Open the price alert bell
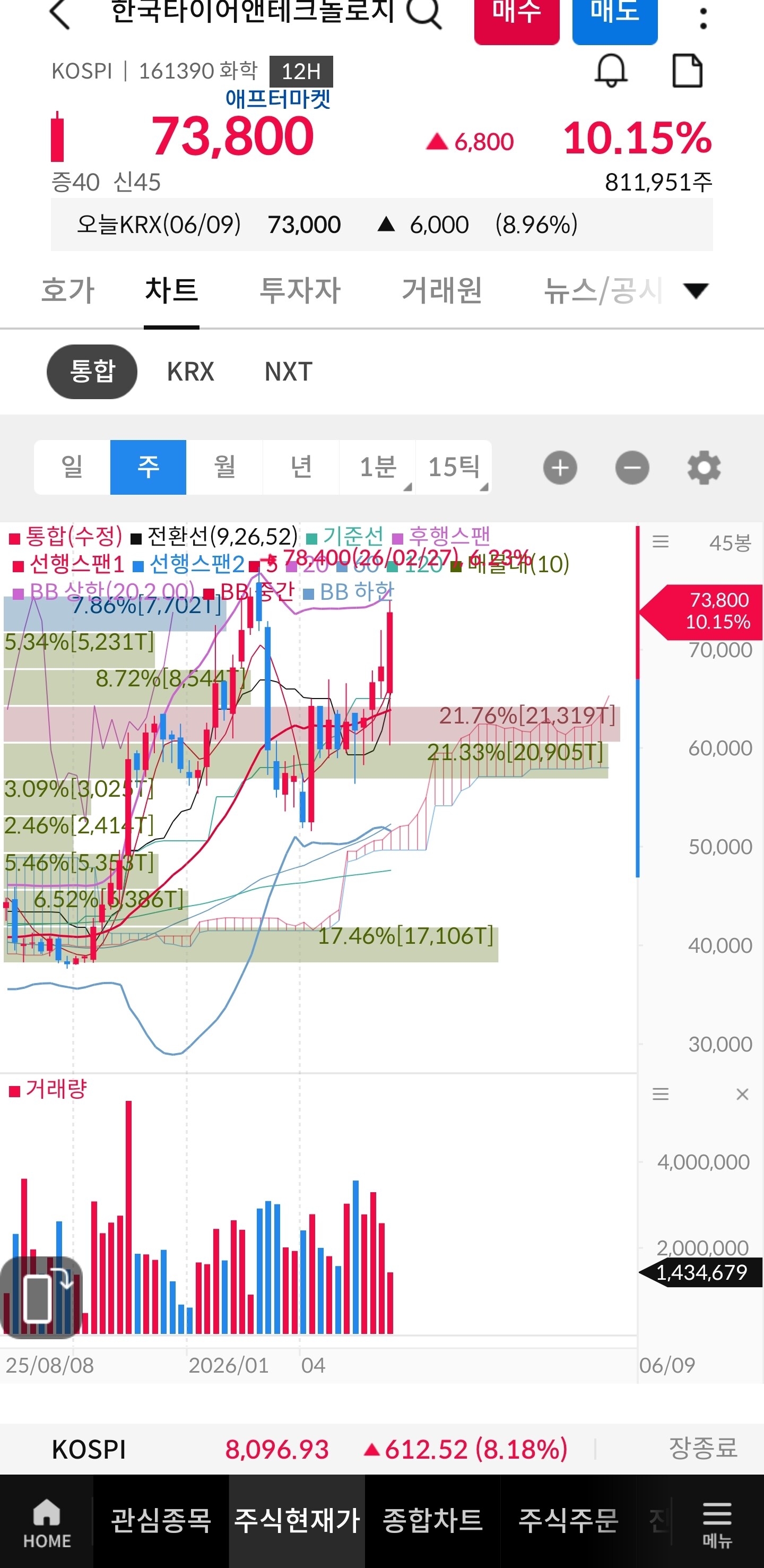This screenshot has height=1568, width=764. [x=611, y=71]
